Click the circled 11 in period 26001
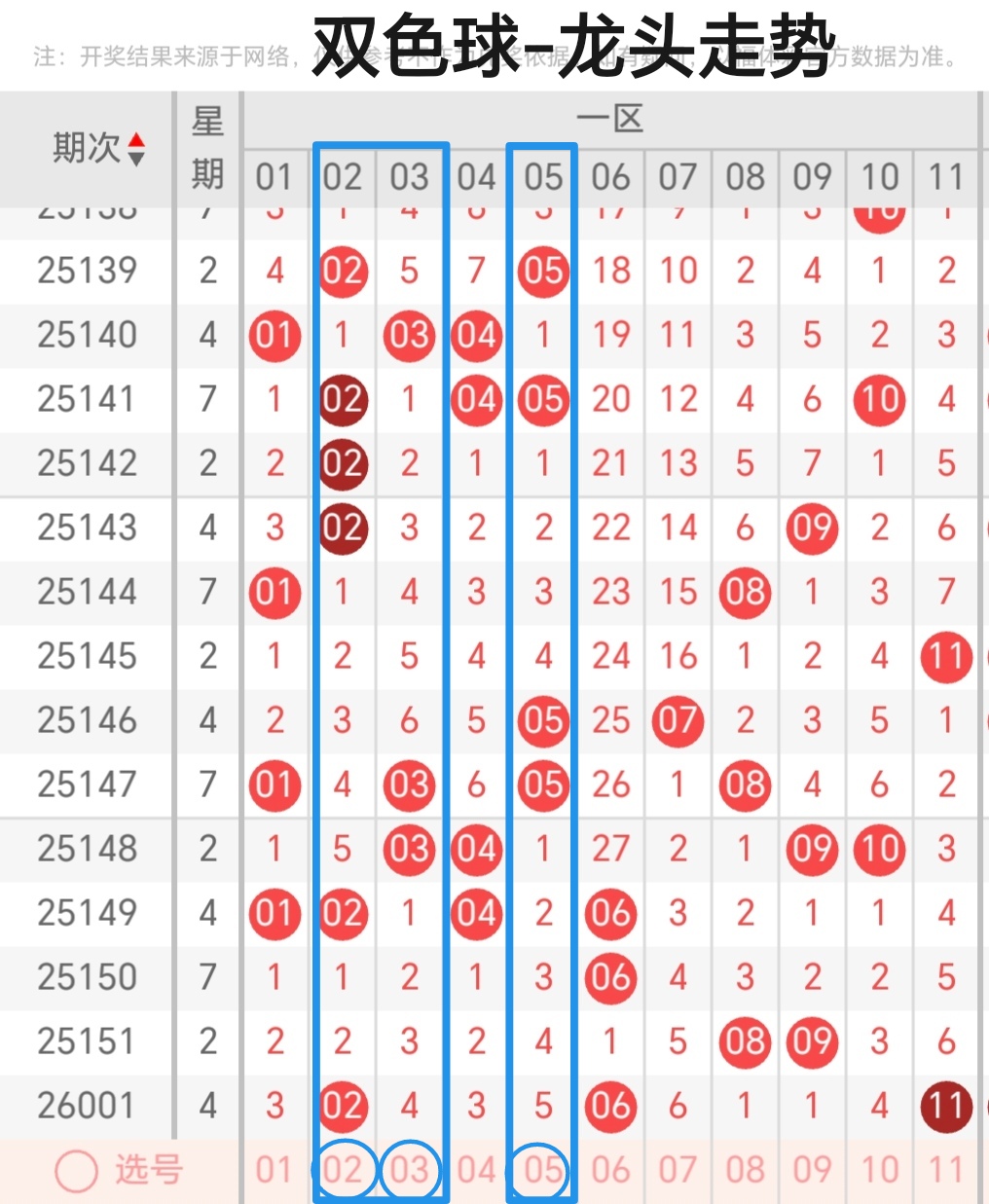The width and height of the screenshot is (989, 1204). [945, 1105]
